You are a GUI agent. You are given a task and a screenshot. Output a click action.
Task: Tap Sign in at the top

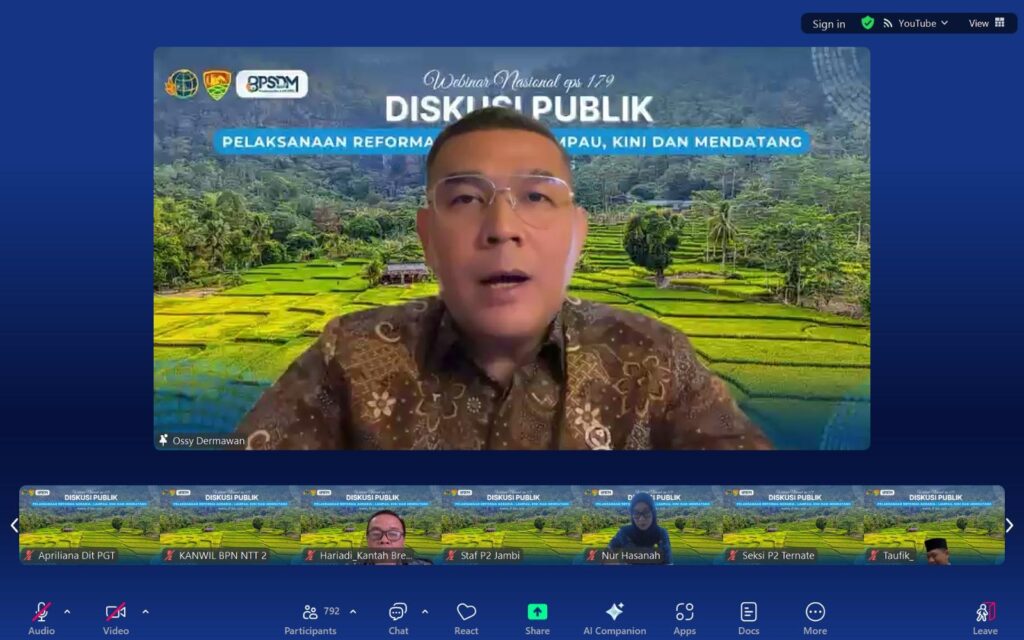828,24
